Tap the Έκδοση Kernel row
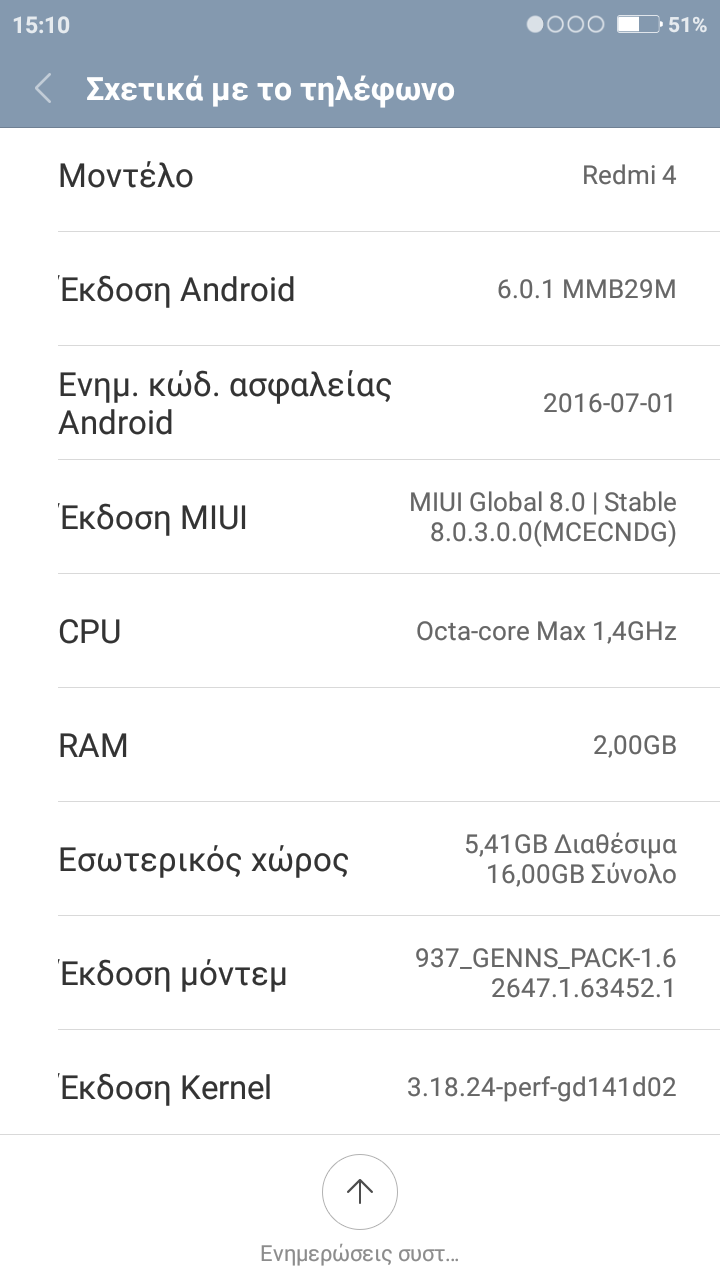This screenshot has width=720, height=1280. 360,1086
